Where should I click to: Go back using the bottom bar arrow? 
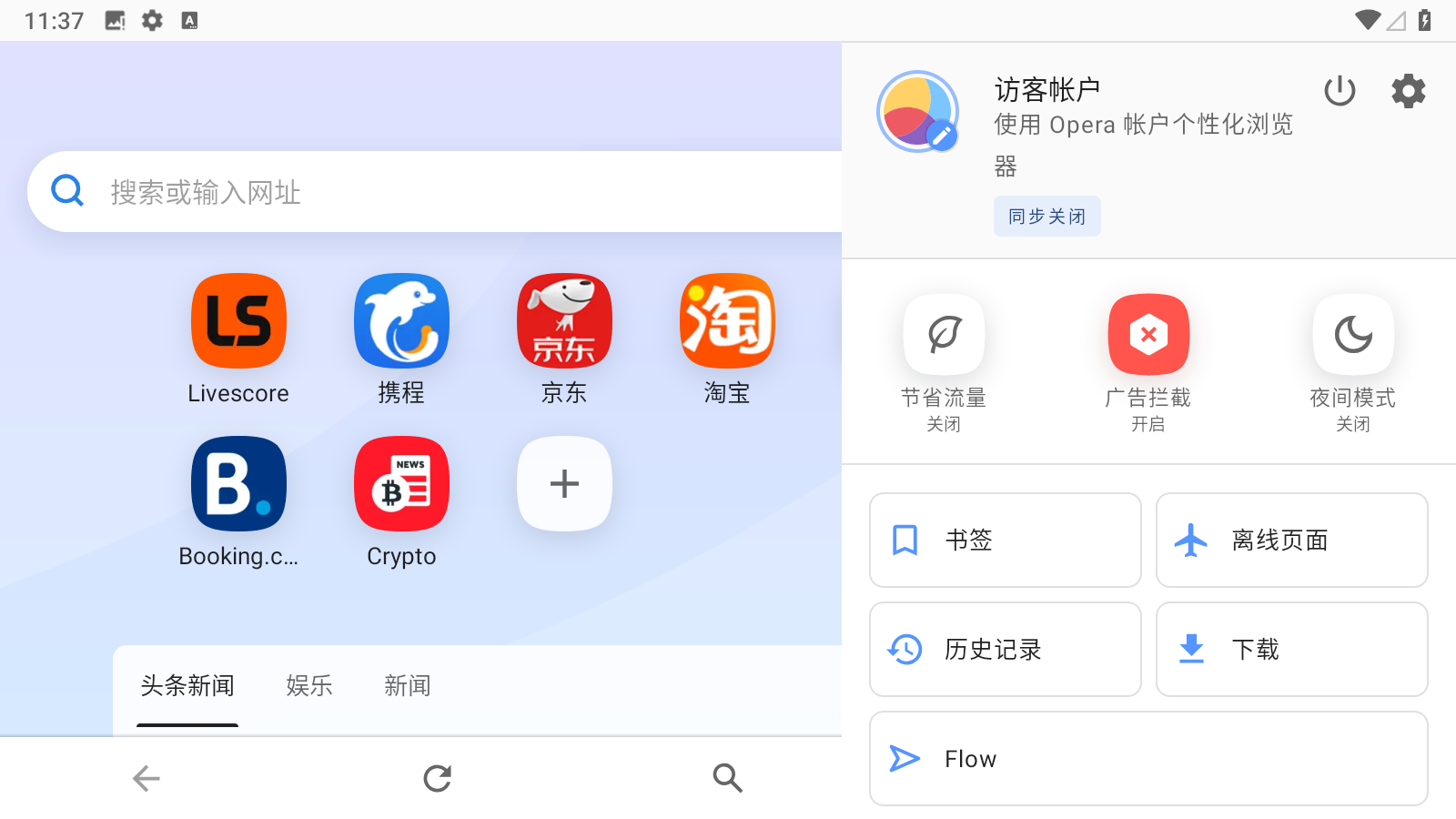[147, 778]
